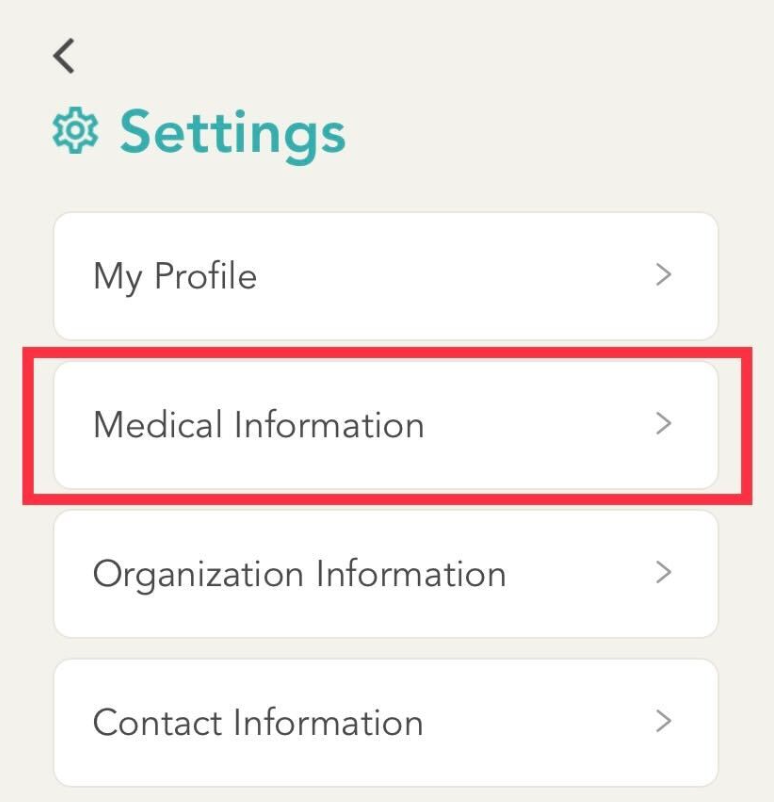This screenshot has width=774, height=802.
Task: Select the chevron on Contact Information row
Action: point(662,722)
